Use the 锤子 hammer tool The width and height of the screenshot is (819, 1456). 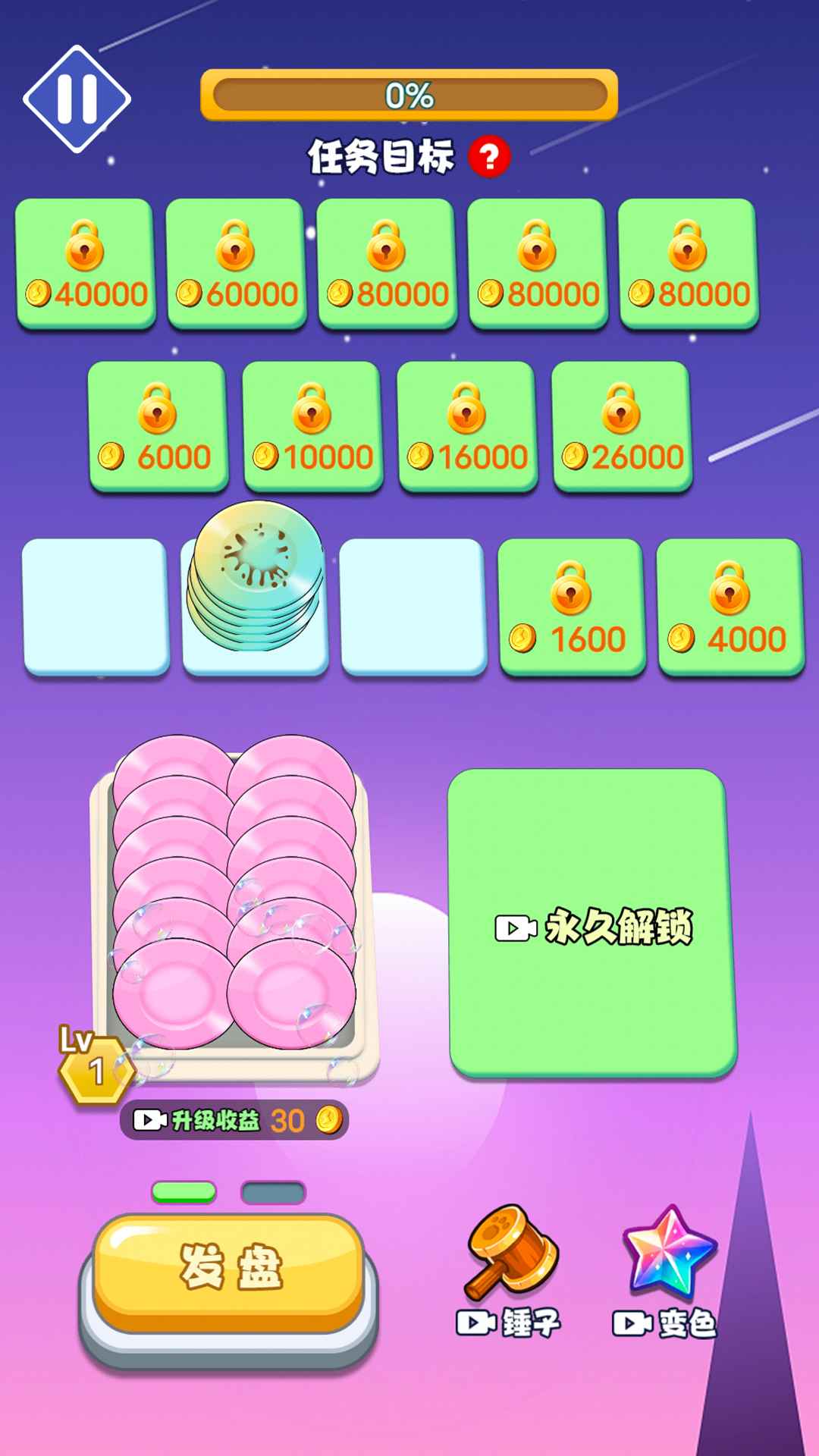511,1272
